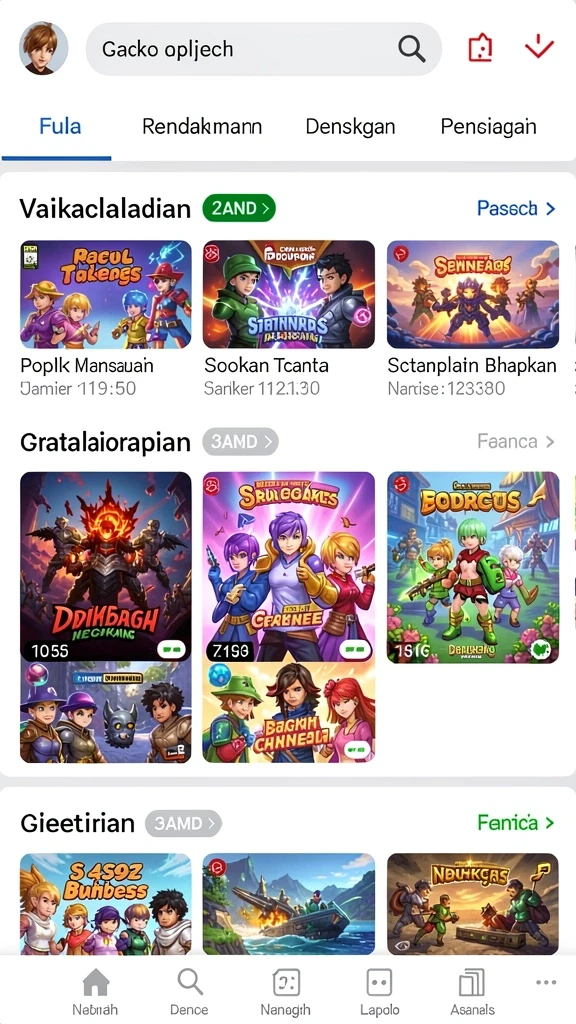
Task: Open the dark armored demon game tile
Action: point(106,567)
